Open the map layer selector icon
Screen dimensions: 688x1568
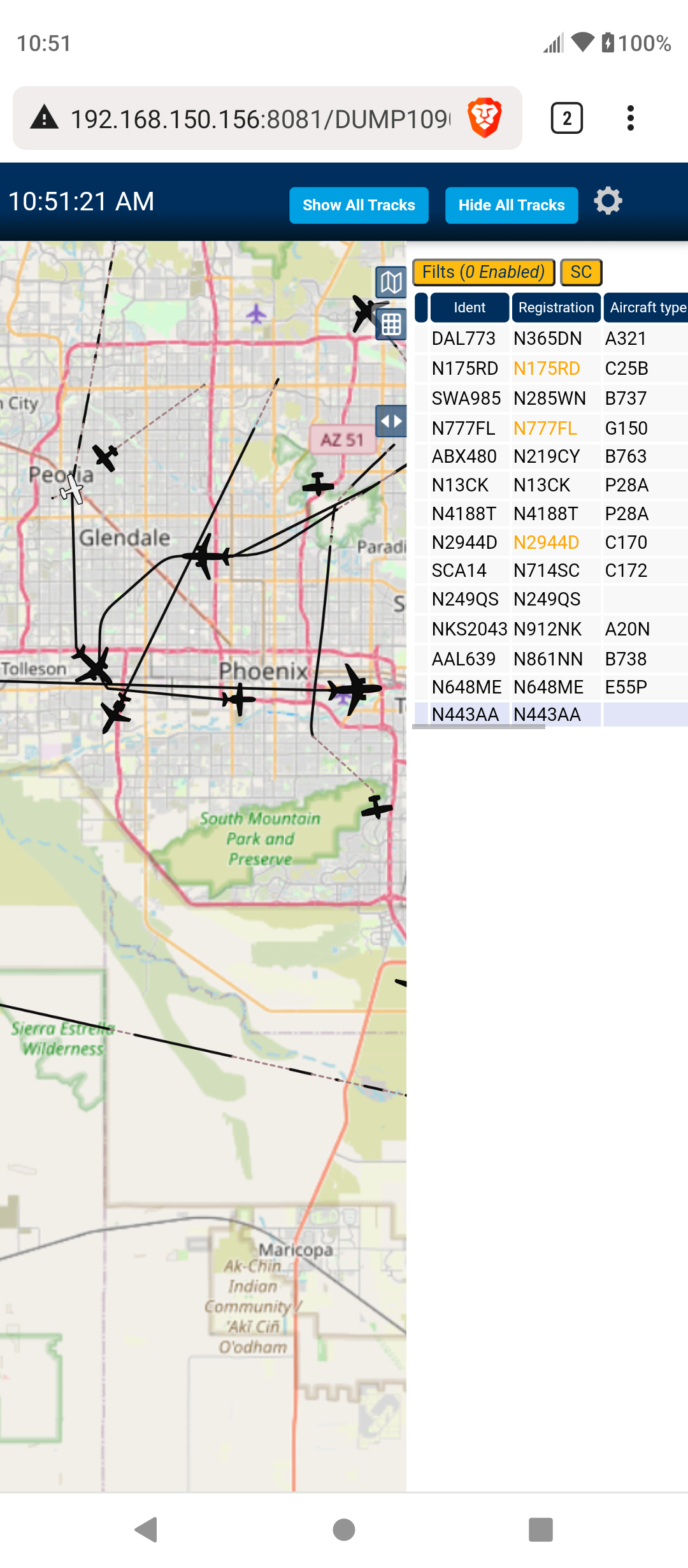pyautogui.click(x=391, y=282)
